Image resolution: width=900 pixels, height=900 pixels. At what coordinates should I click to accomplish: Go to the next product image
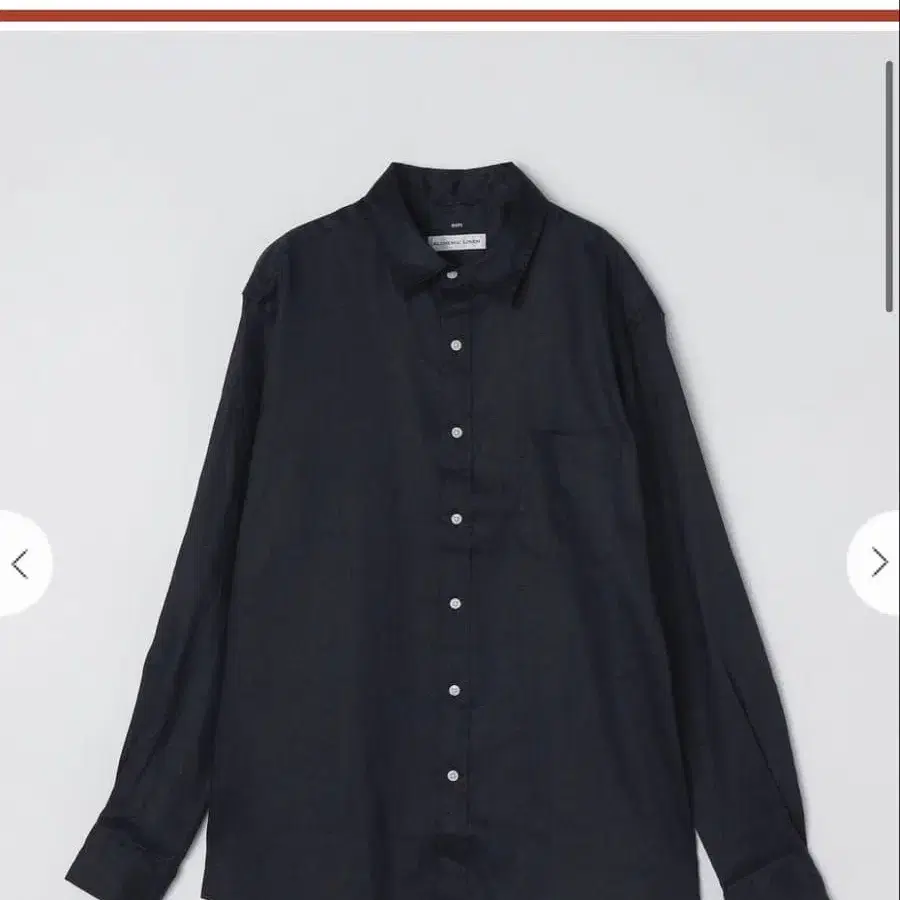[x=876, y=563]
